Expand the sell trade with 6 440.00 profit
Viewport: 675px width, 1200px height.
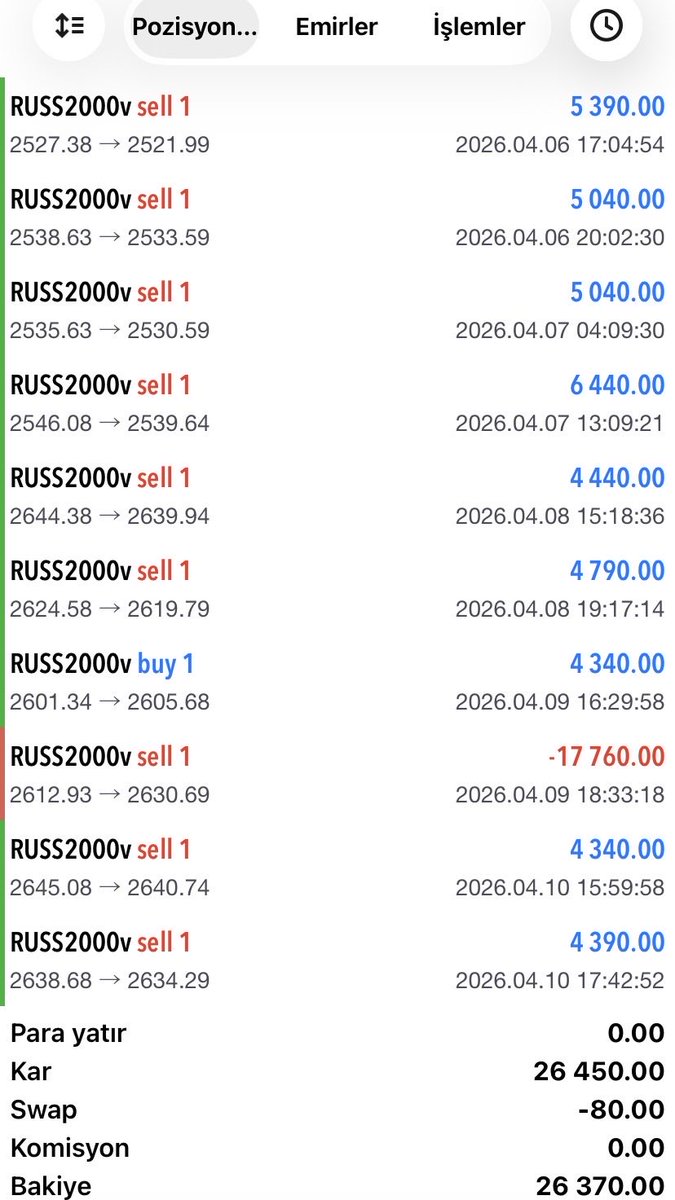tap(337, 404)
